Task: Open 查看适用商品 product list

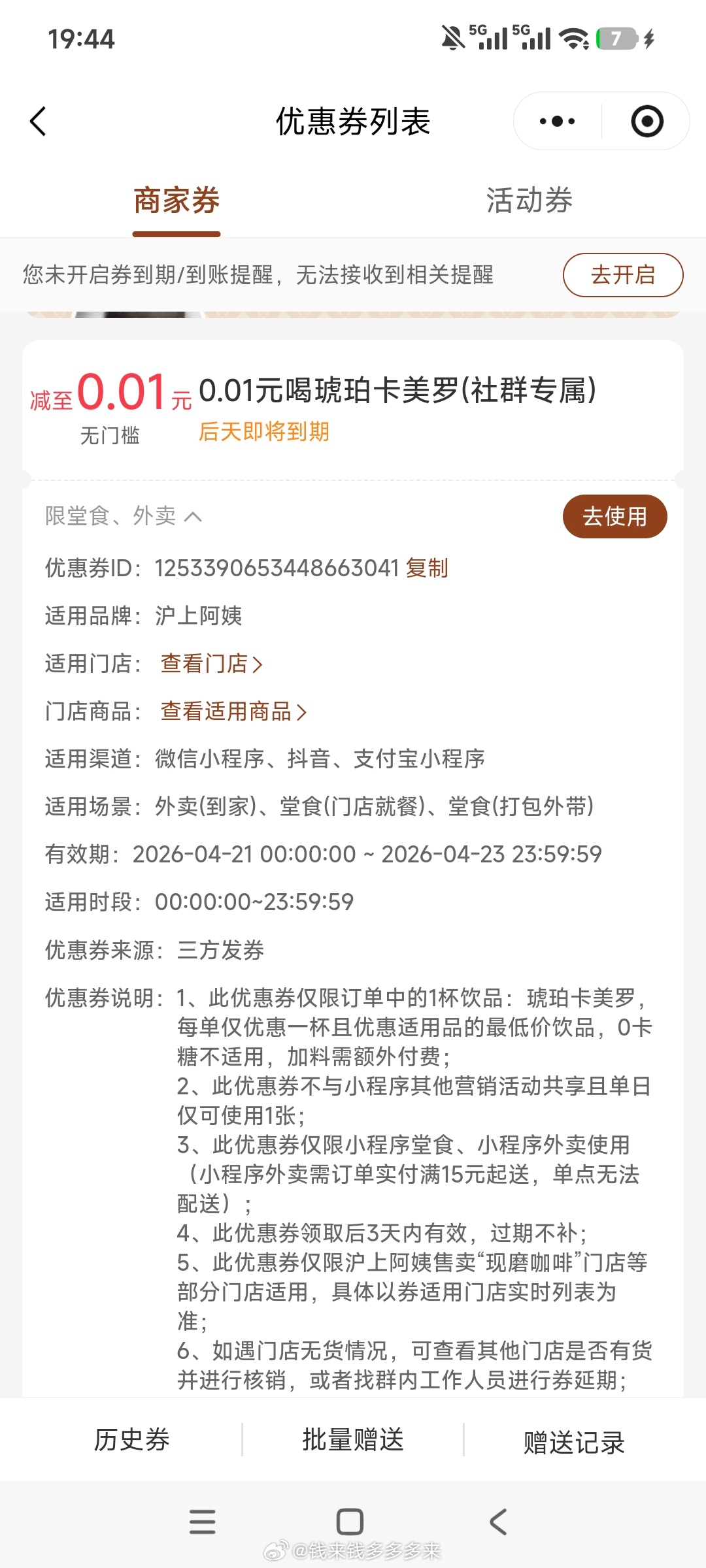Action: click(x=233, y=711)
